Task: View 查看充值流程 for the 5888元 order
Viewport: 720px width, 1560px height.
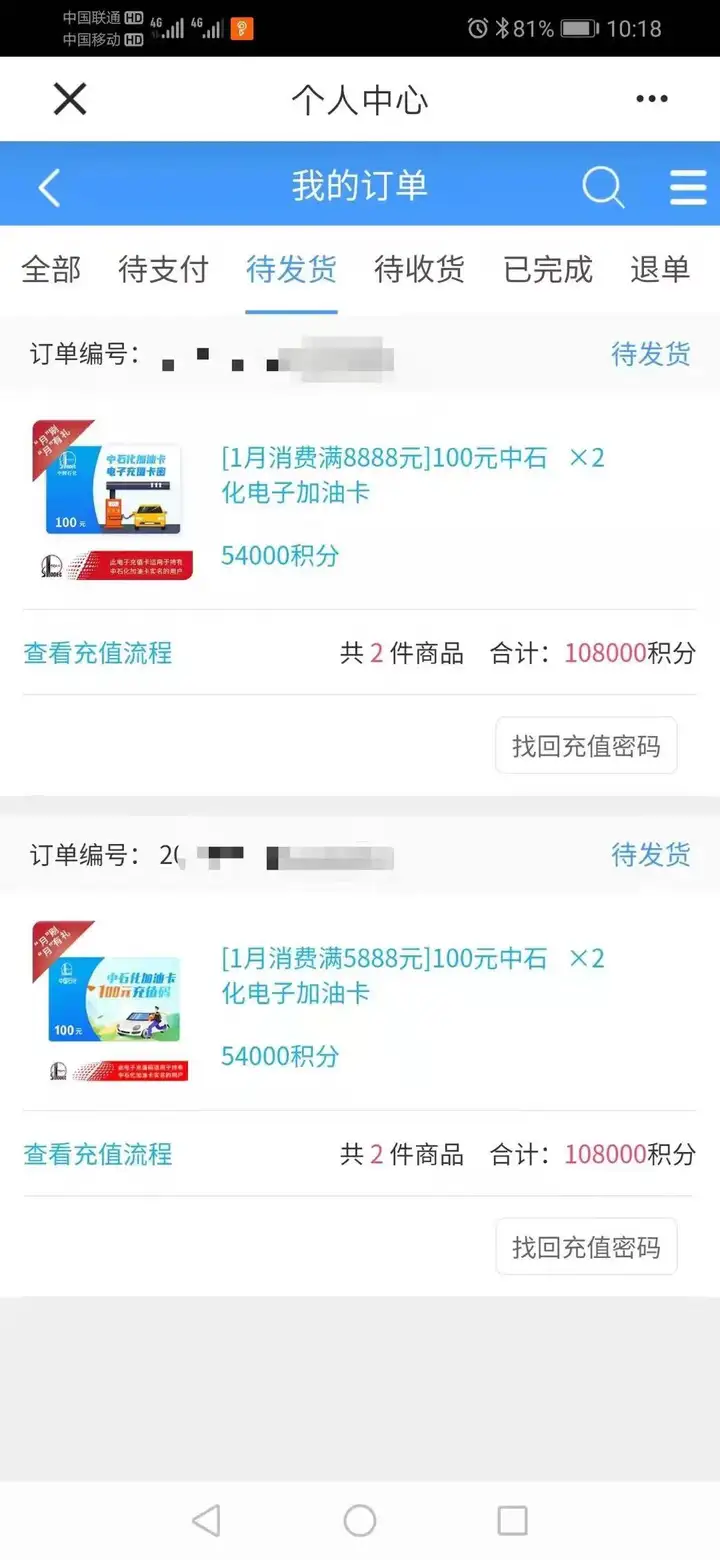Action: [98, 1154]
